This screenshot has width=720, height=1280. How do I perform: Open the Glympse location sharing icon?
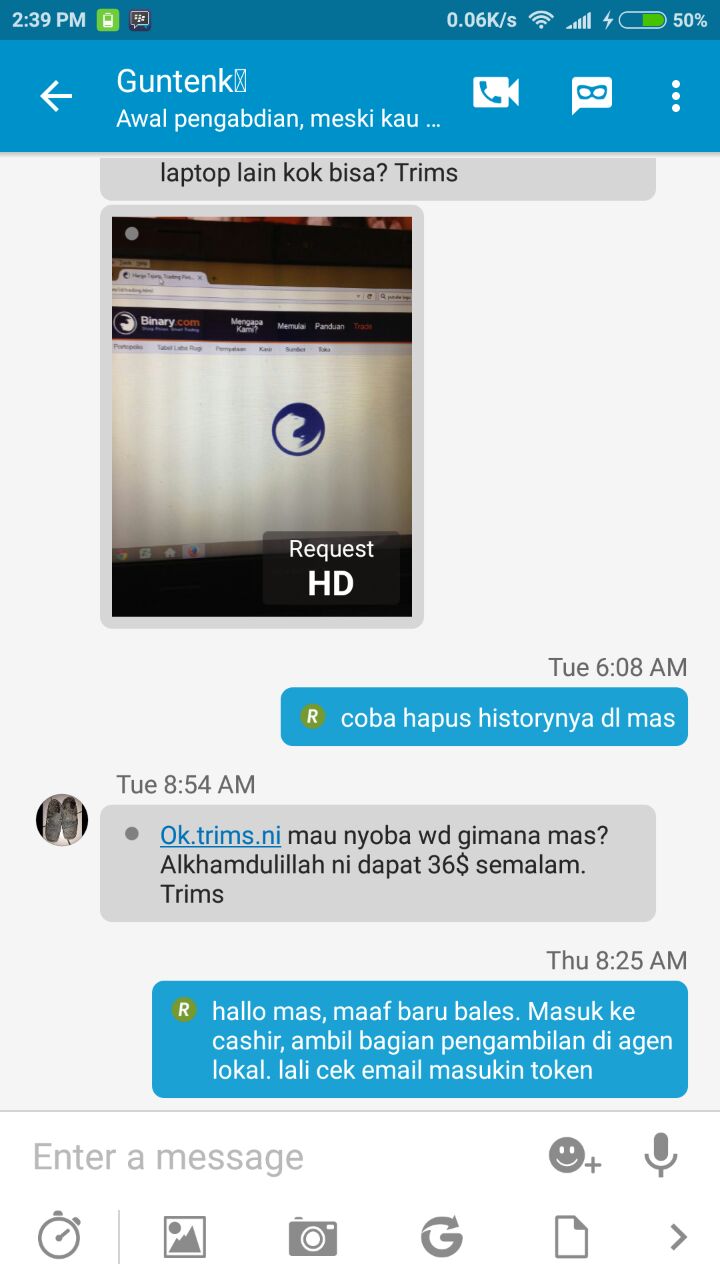pyautogui.click(x=441, y=1237)
